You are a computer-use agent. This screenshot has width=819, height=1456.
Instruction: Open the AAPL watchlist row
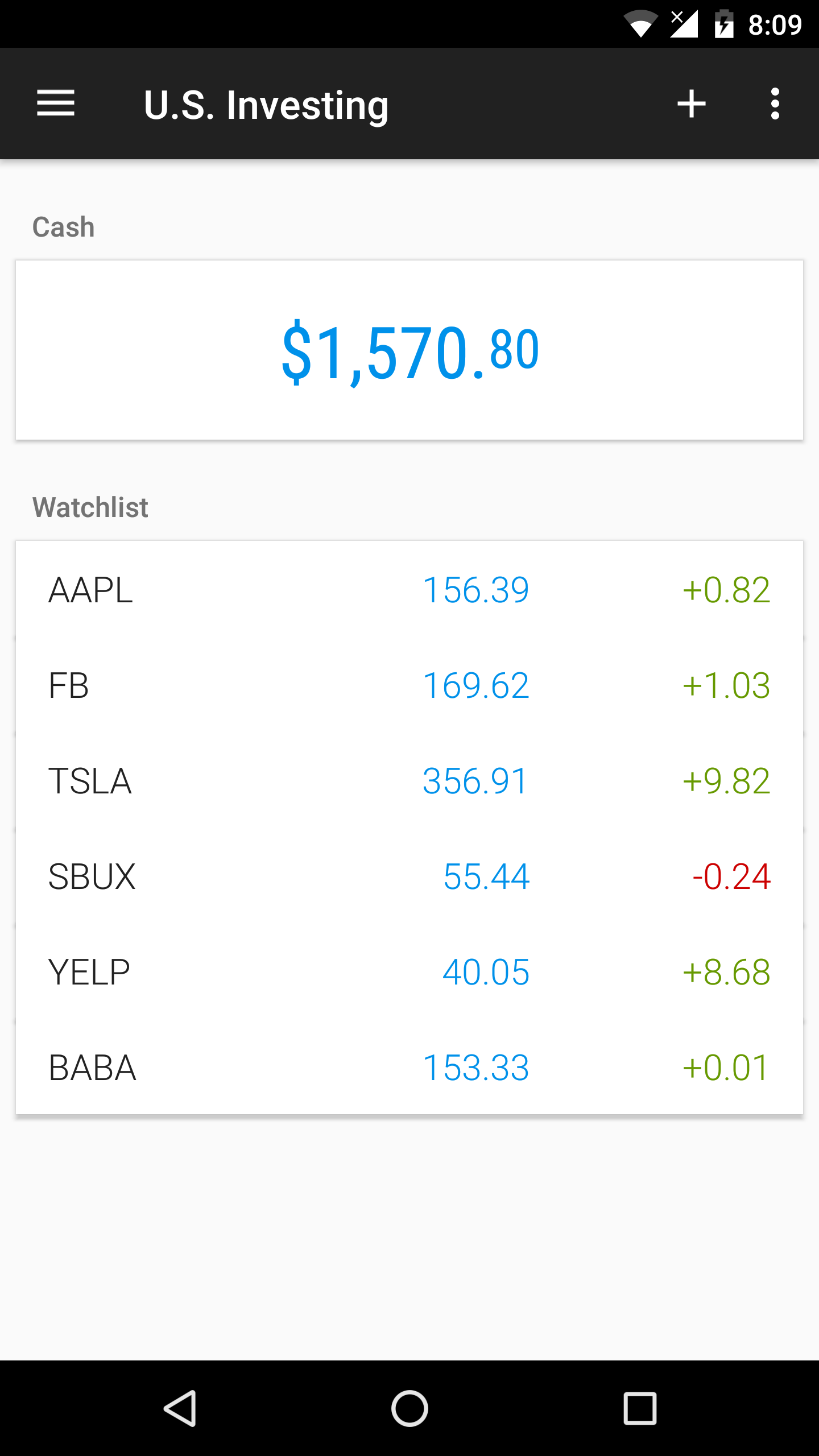click(x=409, y=589)
